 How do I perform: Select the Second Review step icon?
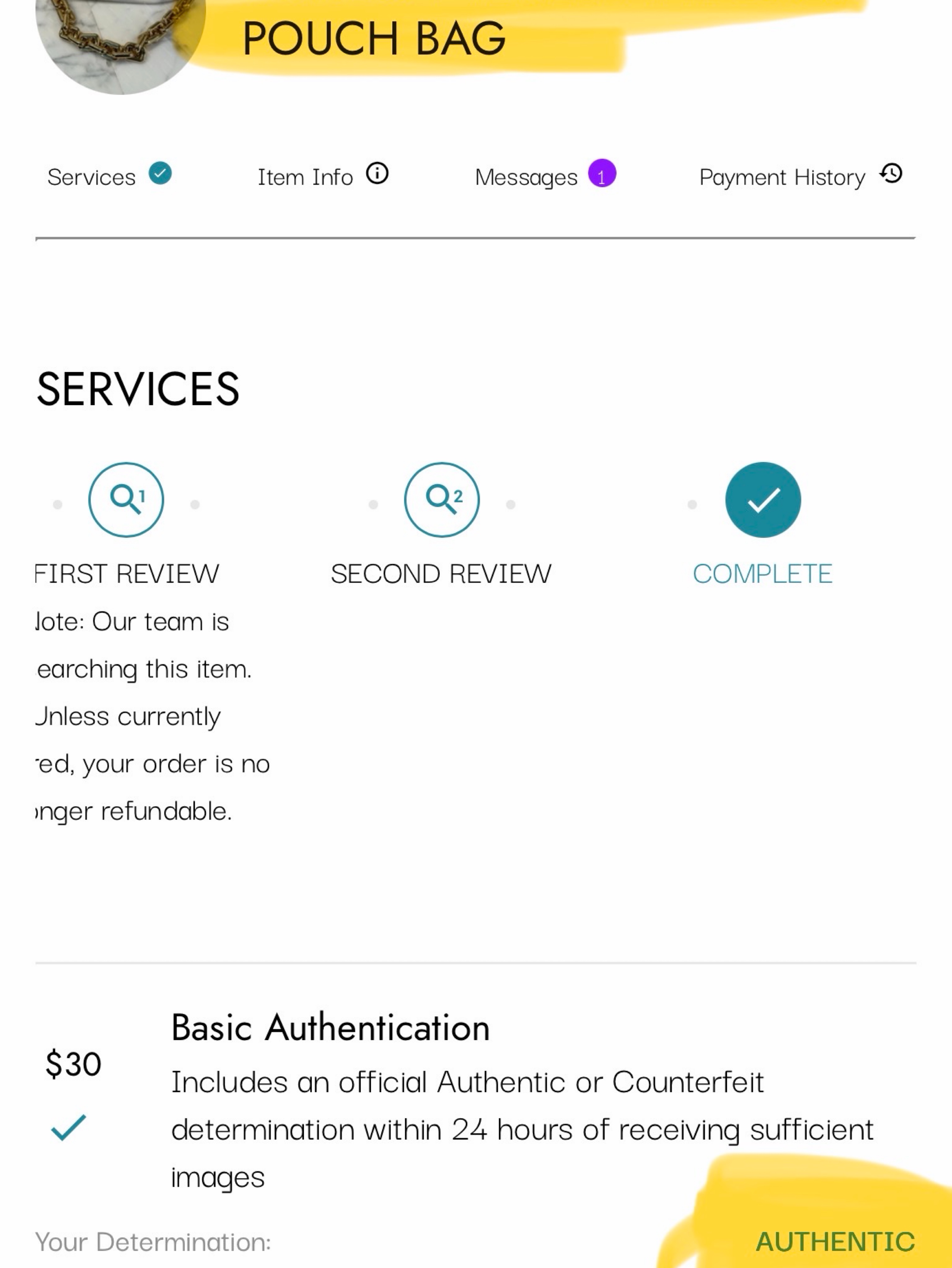441,500
